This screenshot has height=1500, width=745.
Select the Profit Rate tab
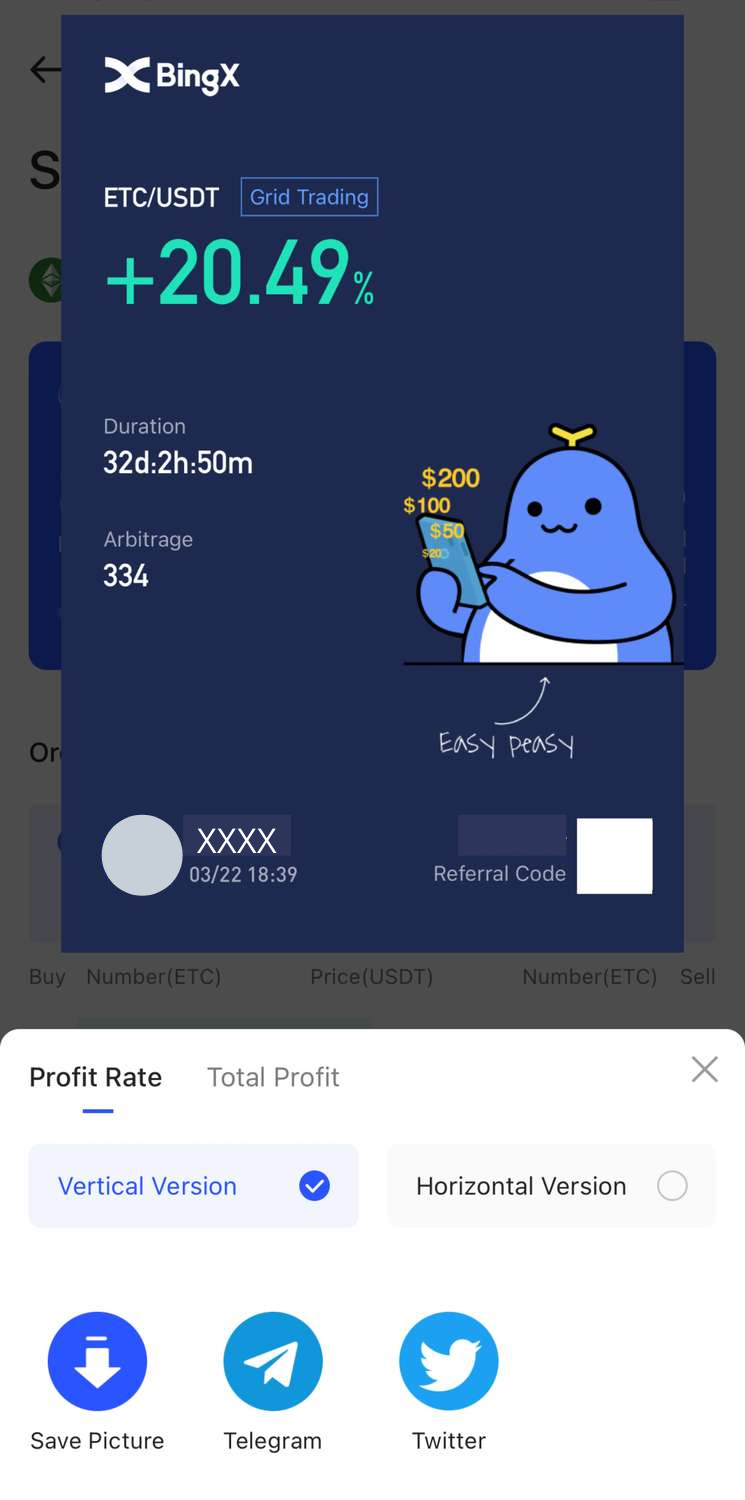pos(96,1077)
